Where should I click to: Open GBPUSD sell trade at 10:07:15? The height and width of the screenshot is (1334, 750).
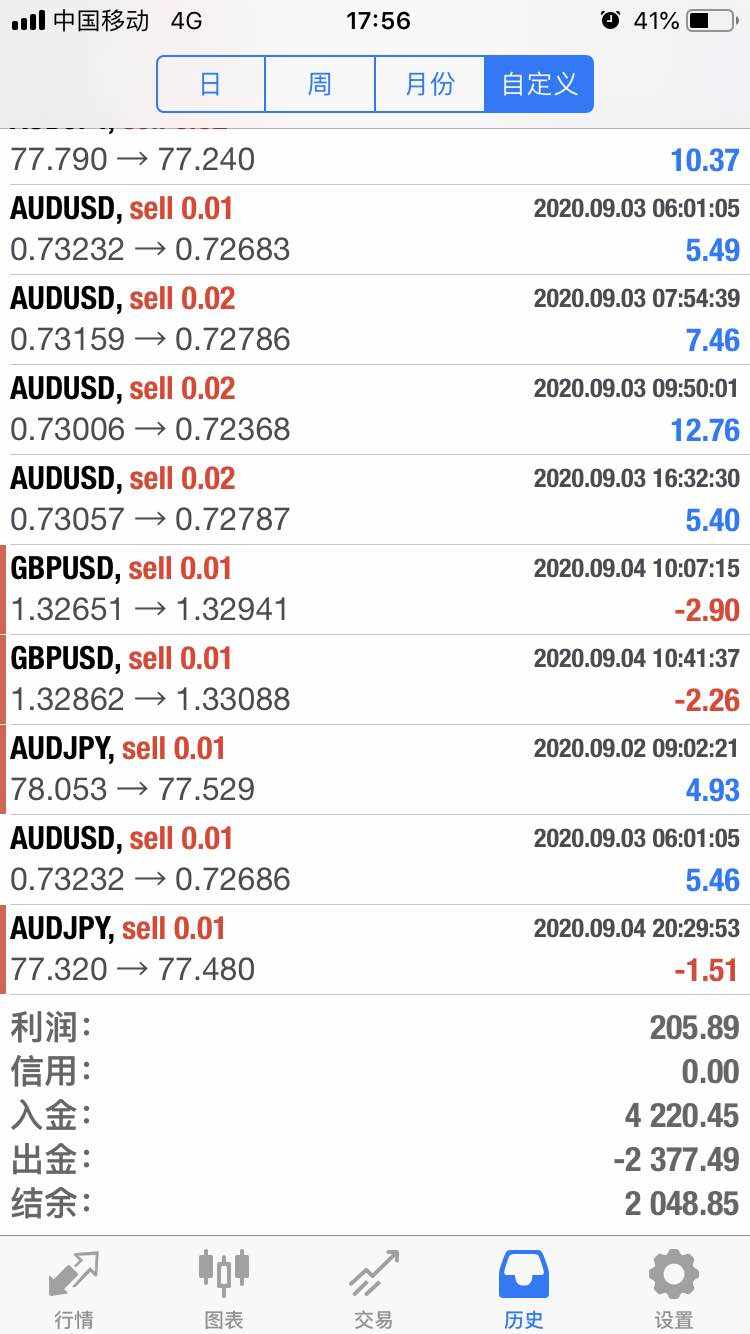[375, 589]
